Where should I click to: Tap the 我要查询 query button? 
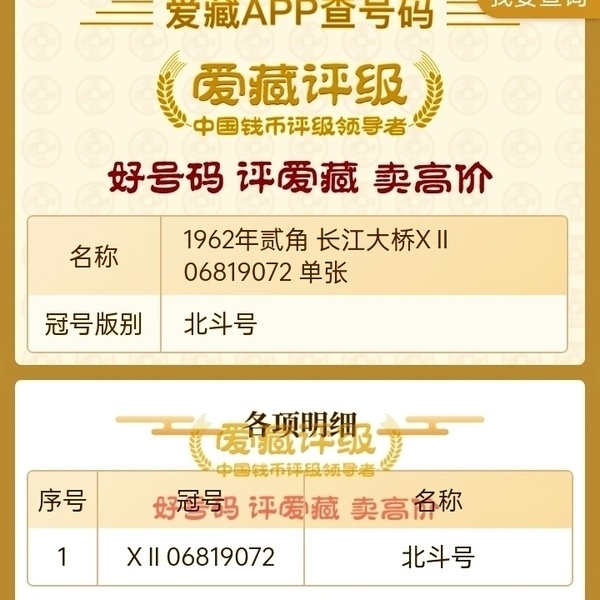click(545, 4)
